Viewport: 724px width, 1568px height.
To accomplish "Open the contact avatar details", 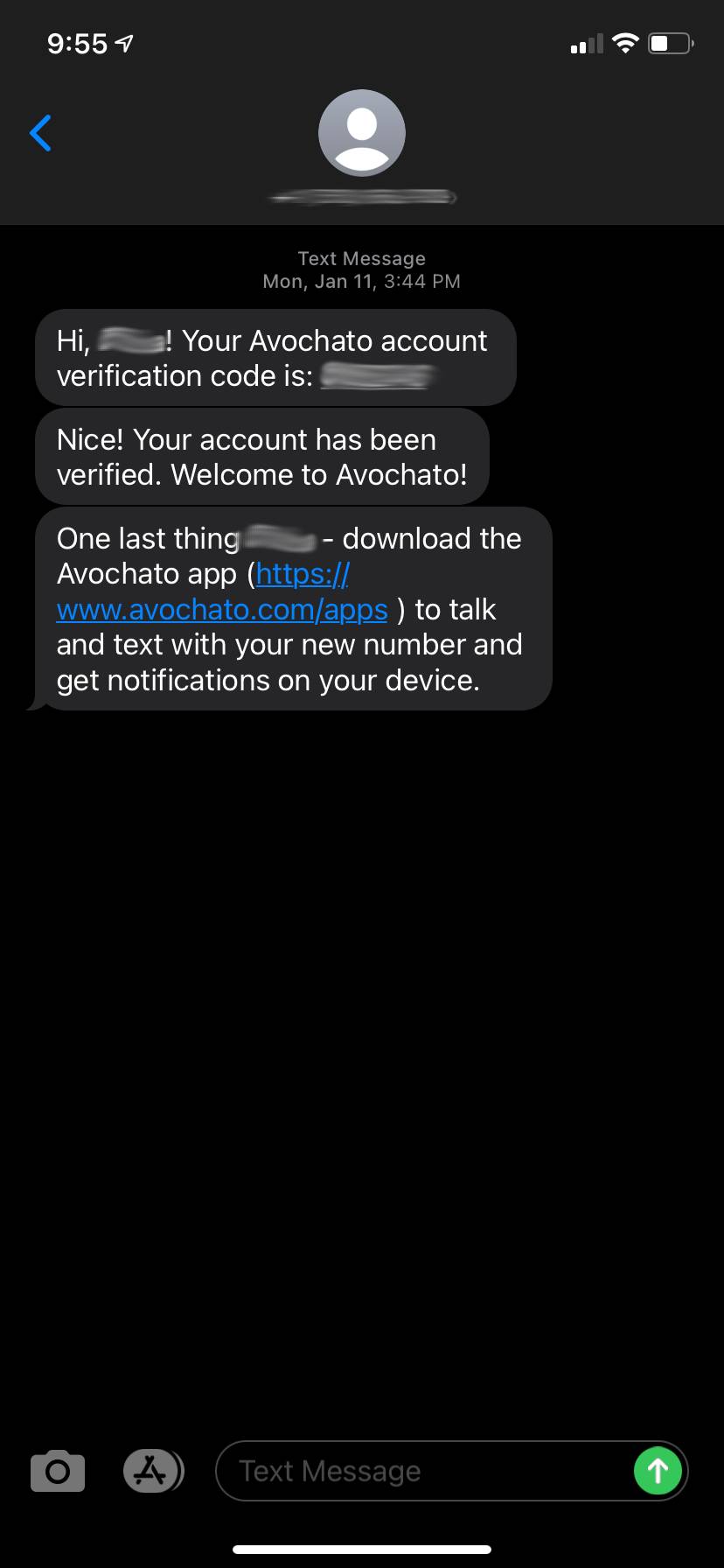I will click(x=361, y=133).
